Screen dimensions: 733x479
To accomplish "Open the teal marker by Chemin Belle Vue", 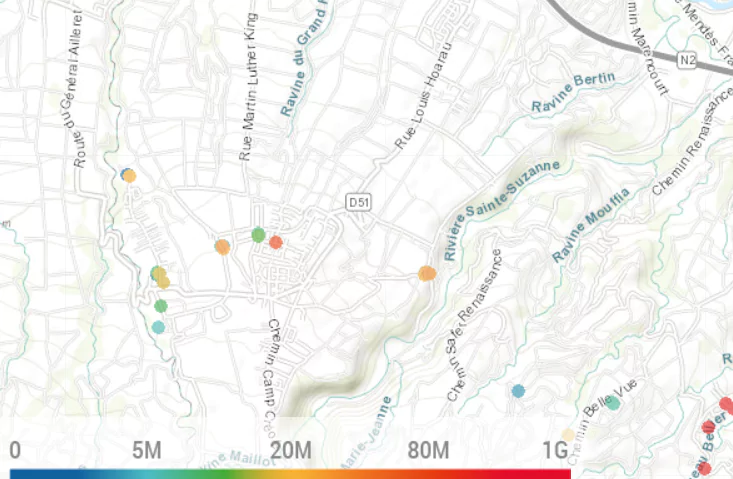I will [x=613, y=403].
